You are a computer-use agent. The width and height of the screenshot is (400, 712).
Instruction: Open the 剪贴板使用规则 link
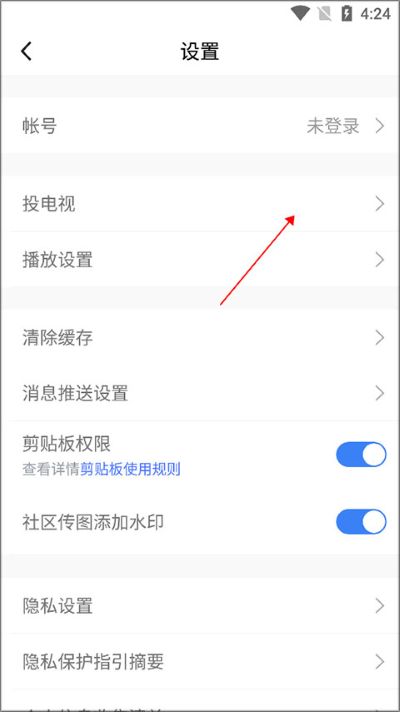tap(131, 469)
